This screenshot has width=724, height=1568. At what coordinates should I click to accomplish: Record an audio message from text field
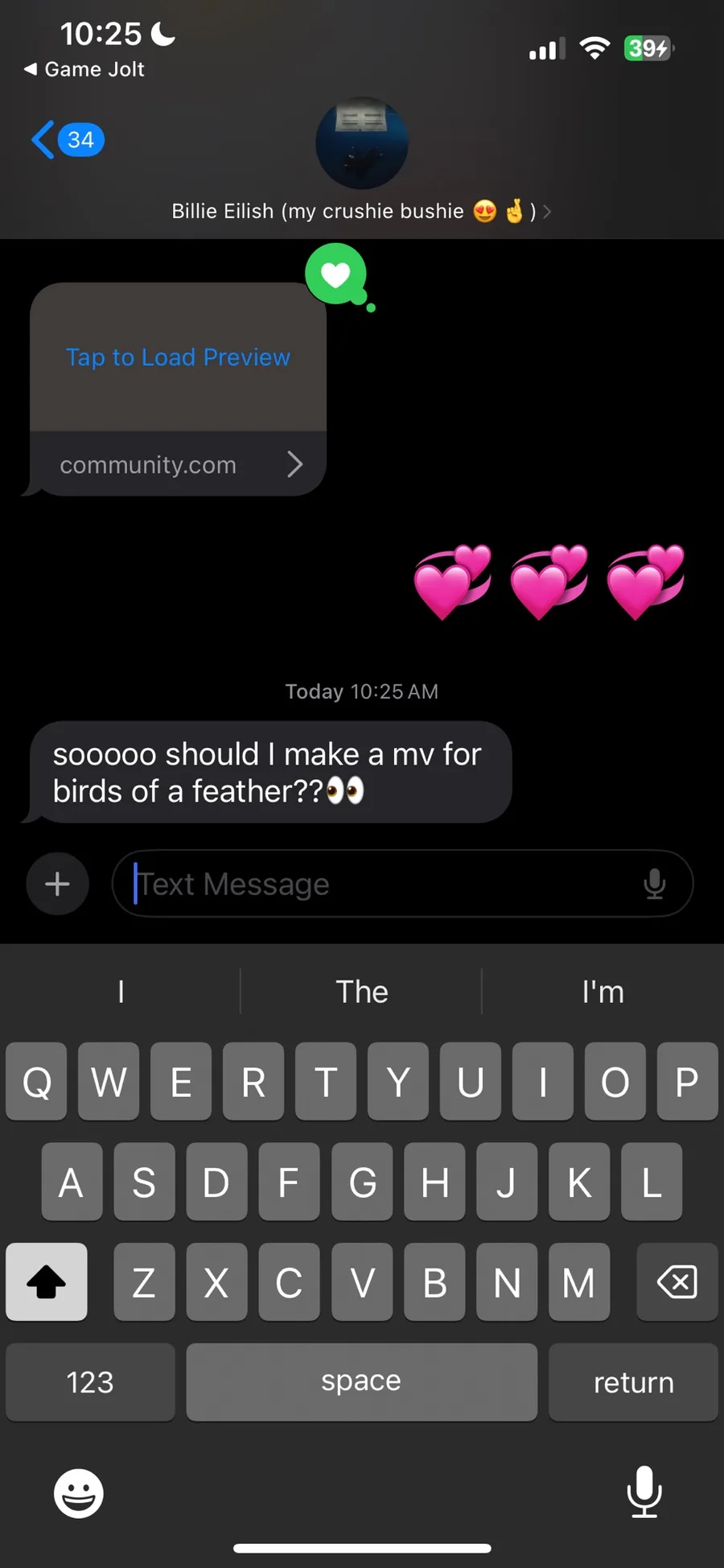point(655,884)
